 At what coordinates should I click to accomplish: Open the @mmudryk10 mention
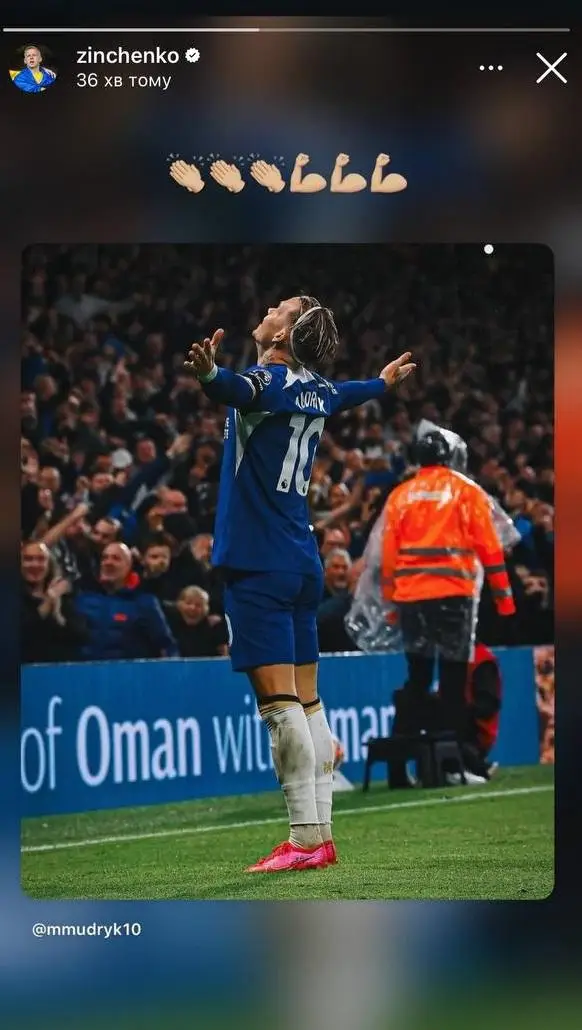pyautogui.click(x=87, y=929)
